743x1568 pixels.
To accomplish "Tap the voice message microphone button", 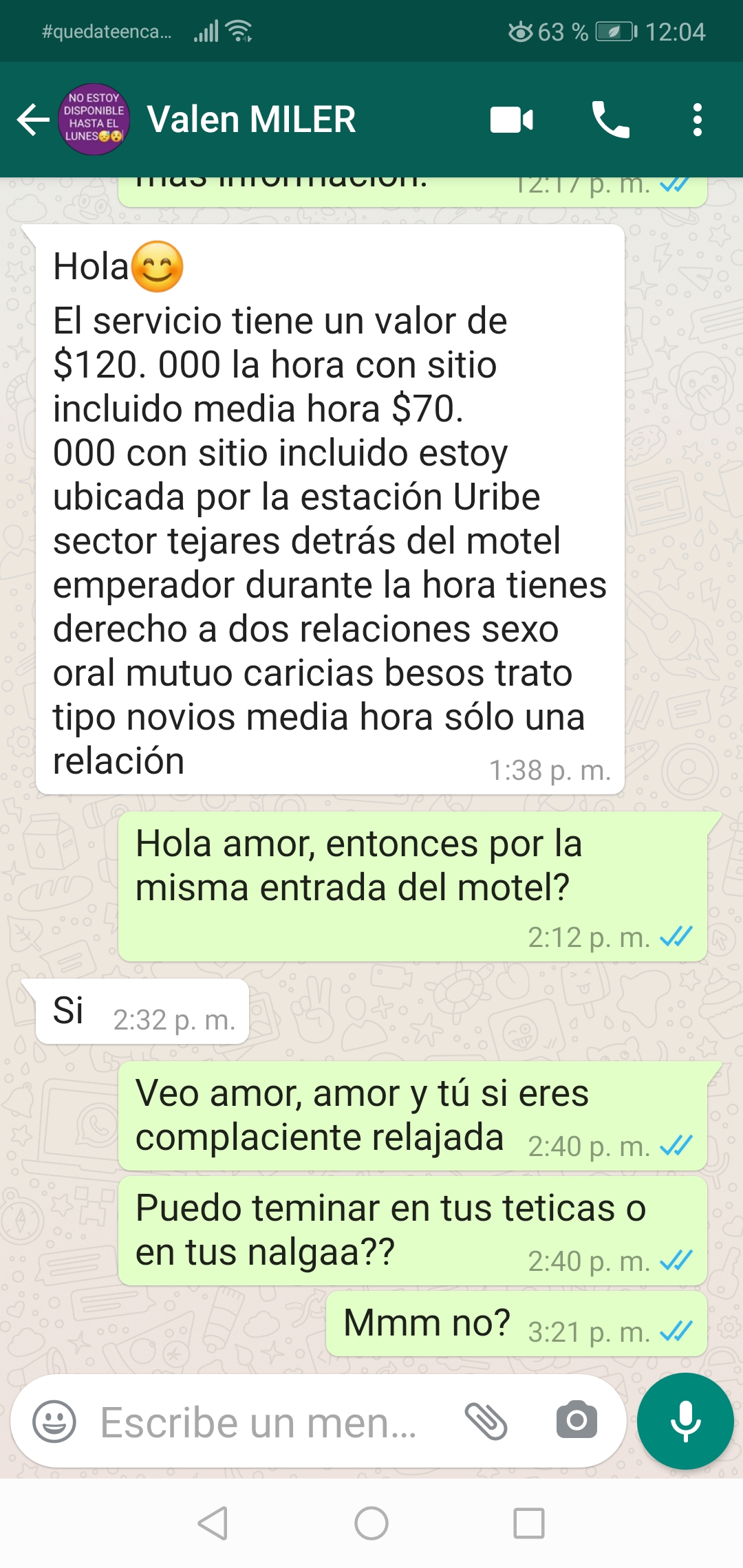I will pyautogui.click(x=685, y=1421).
